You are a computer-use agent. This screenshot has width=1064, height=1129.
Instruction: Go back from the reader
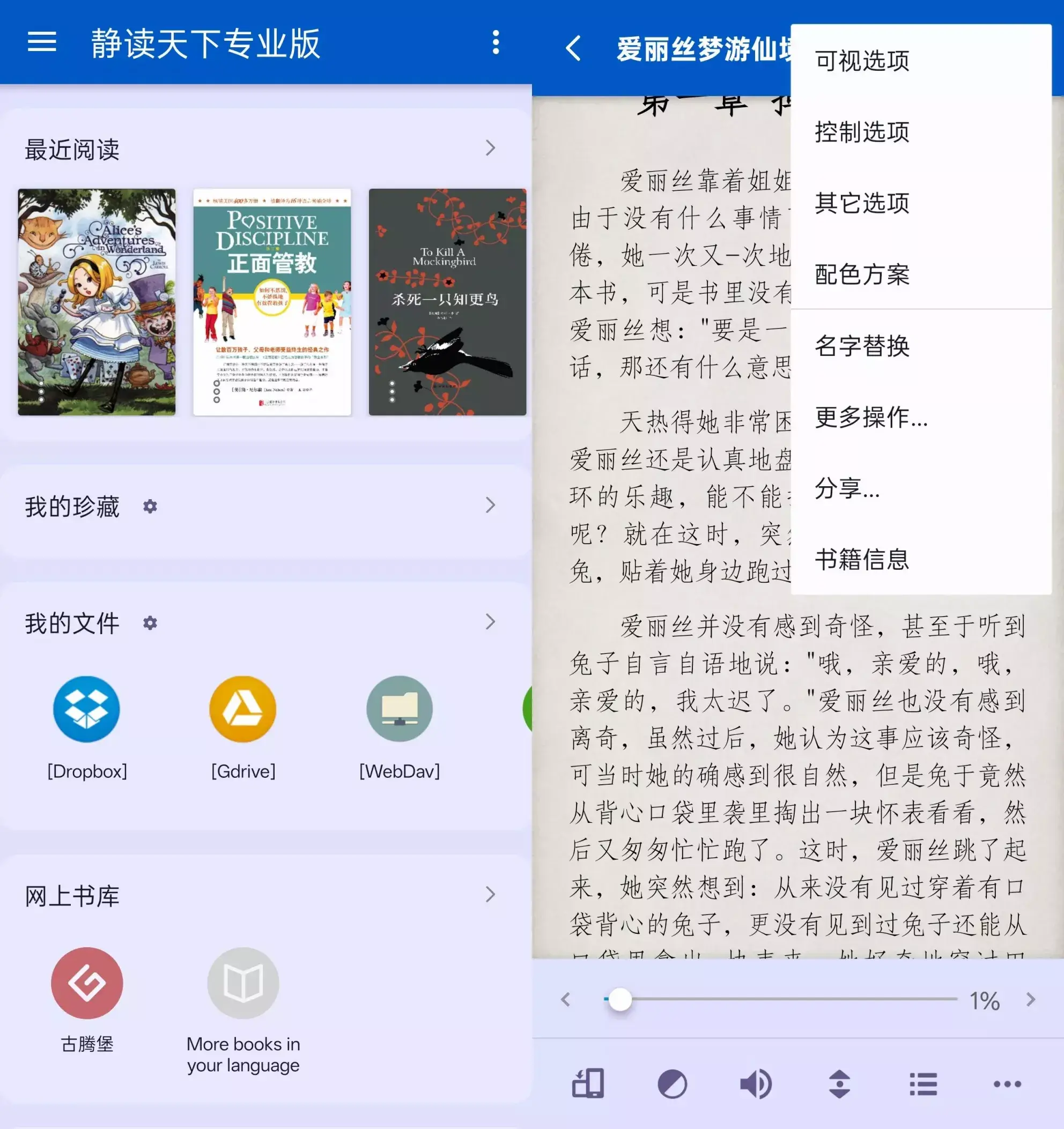point(574,48)
